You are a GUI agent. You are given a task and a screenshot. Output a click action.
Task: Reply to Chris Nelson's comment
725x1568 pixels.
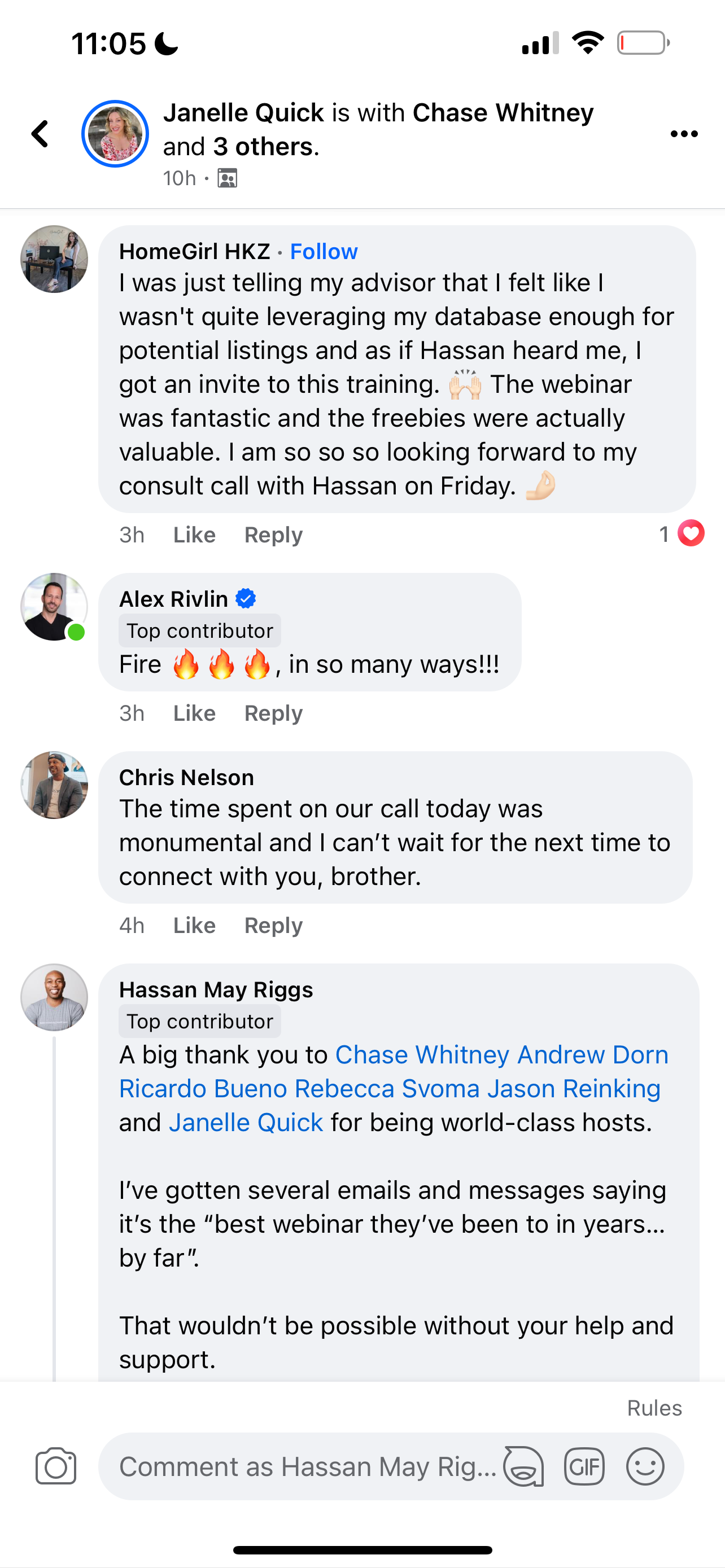[x=273, y=925]
